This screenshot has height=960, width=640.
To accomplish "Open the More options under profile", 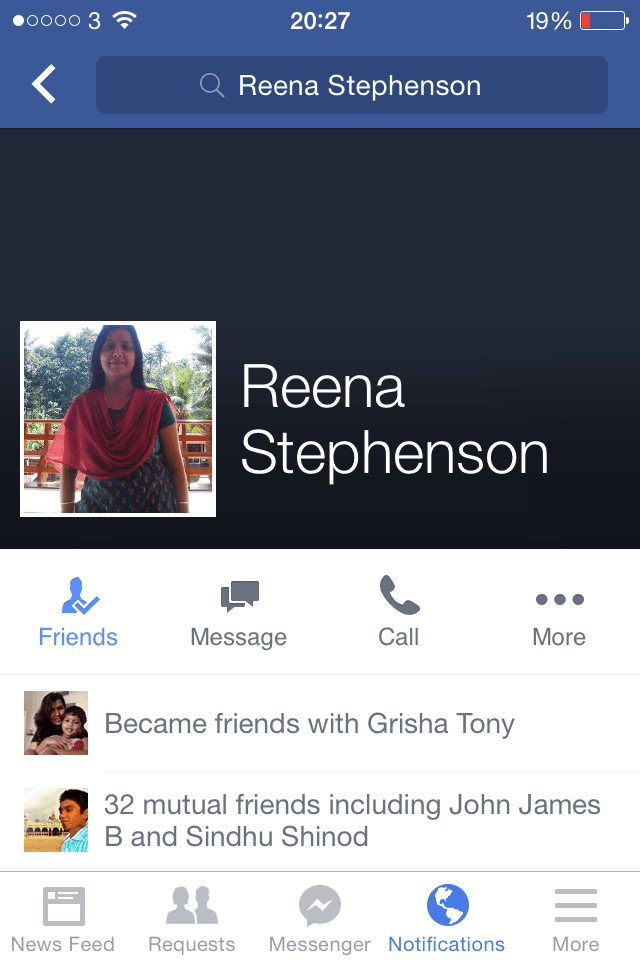I will click(559, 613).
